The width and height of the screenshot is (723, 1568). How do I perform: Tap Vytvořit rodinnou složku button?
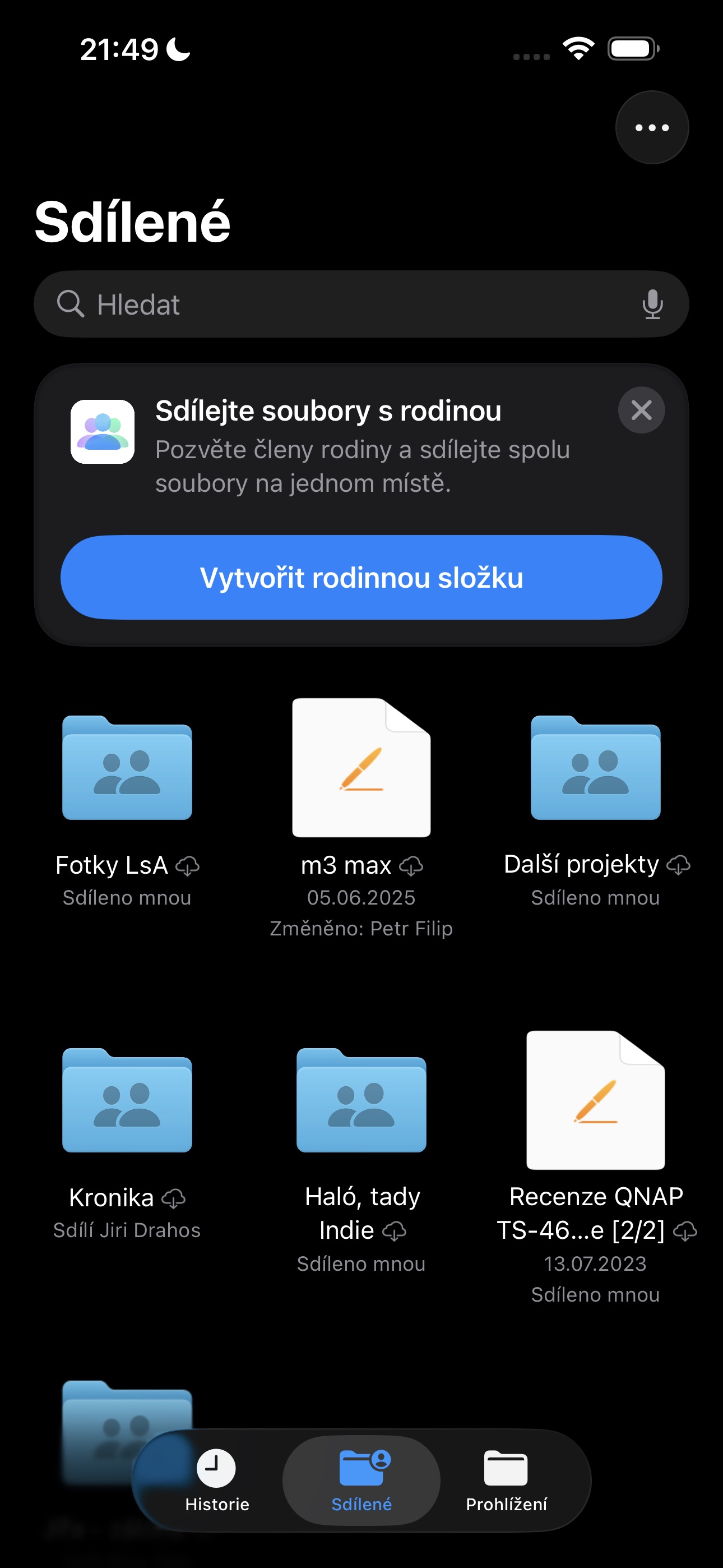361,577
